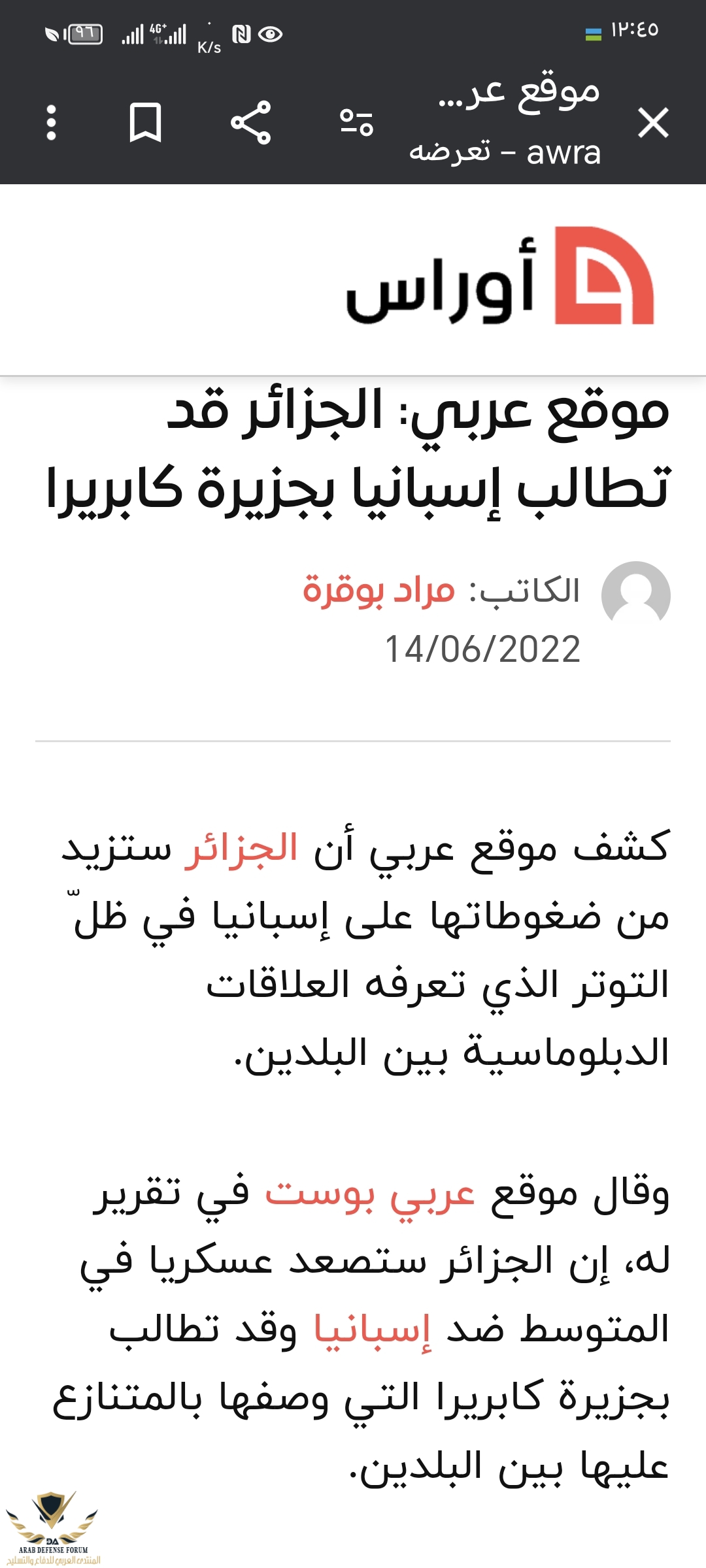The image size is (706, 1568).
Task: Open the عربي بوست link
Action: (370, 1193)
